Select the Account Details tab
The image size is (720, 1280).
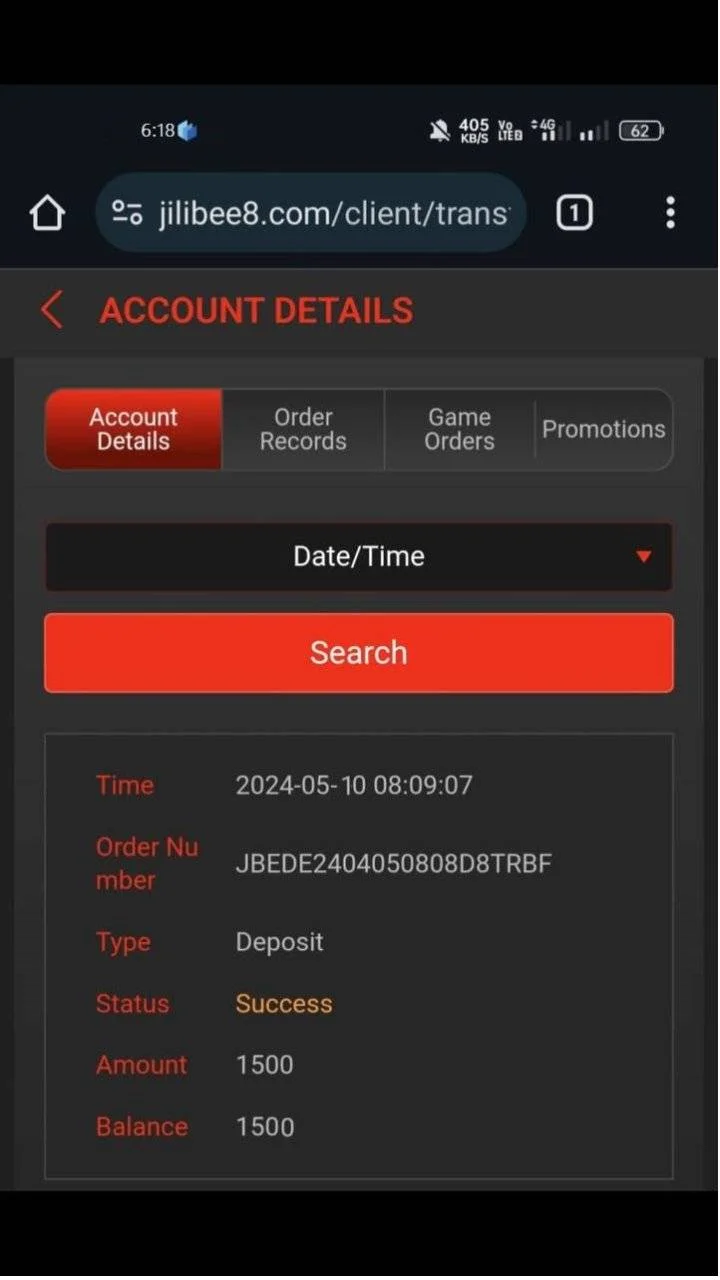[133, 429]
